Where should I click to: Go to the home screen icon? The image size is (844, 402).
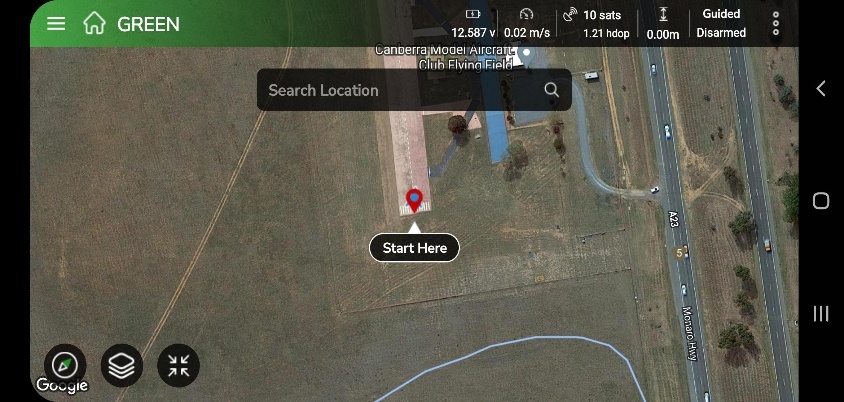(94, 23)
